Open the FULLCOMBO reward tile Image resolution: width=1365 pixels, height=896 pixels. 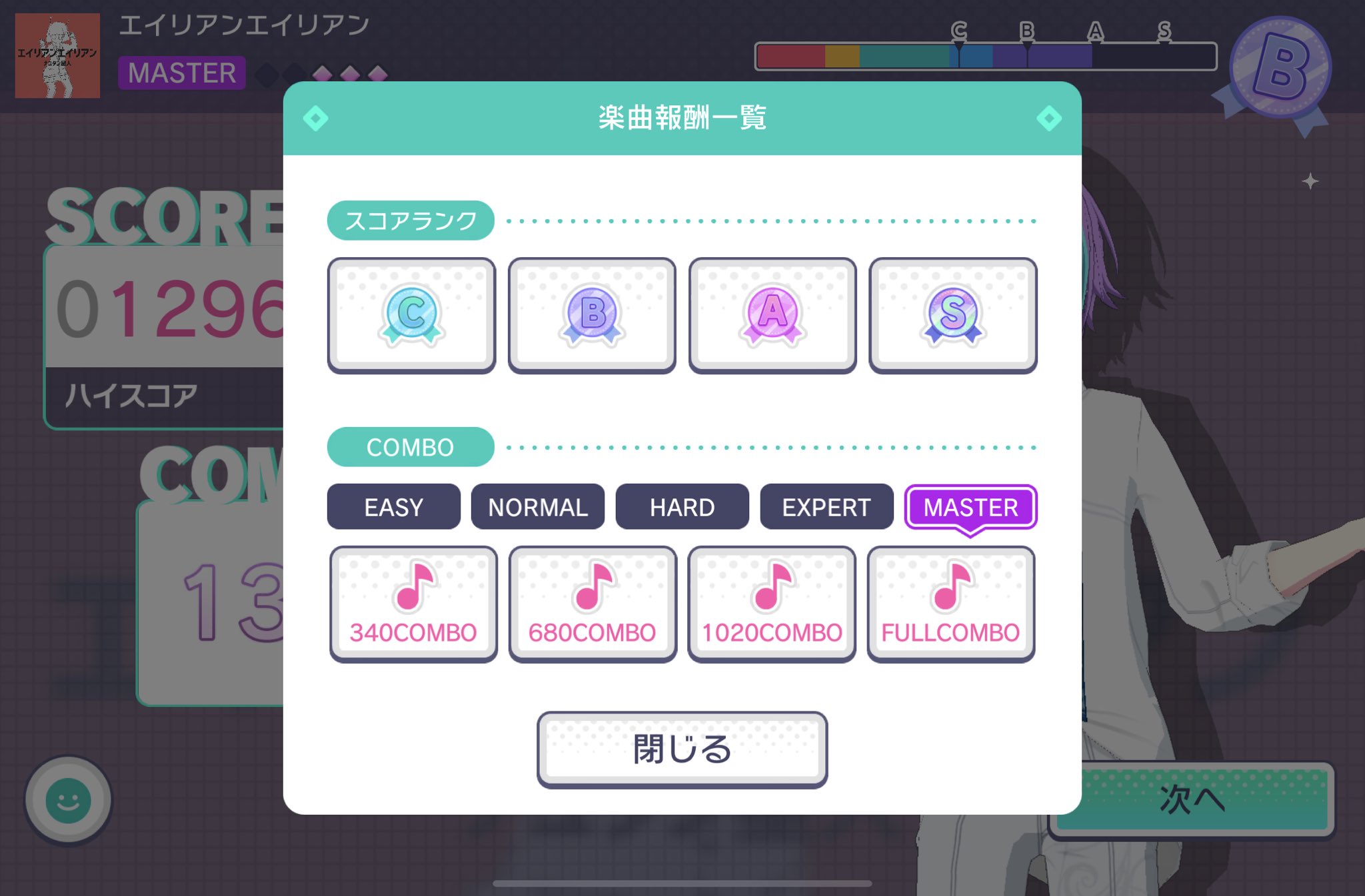coord(951,604)
